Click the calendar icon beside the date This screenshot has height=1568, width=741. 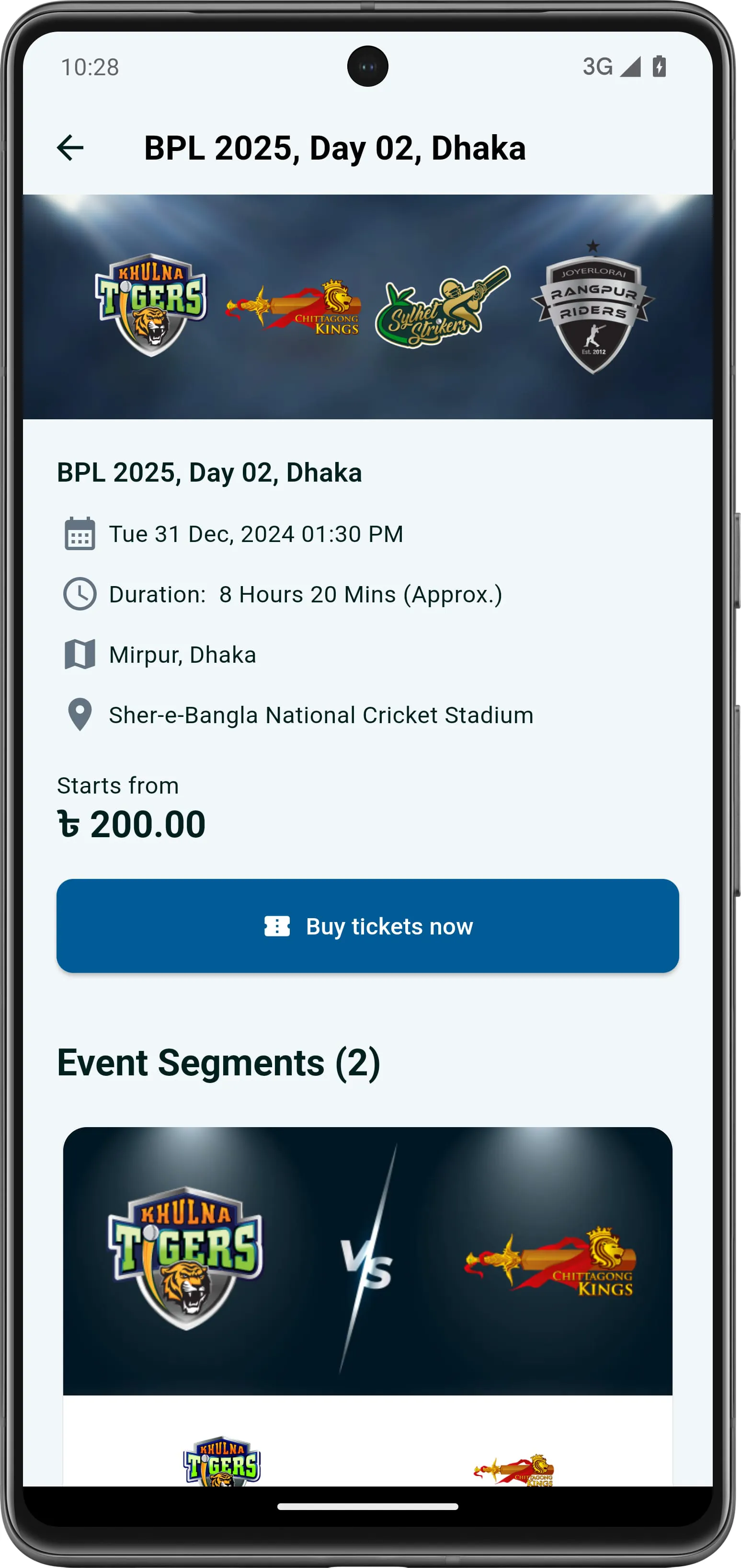(80, 533)
